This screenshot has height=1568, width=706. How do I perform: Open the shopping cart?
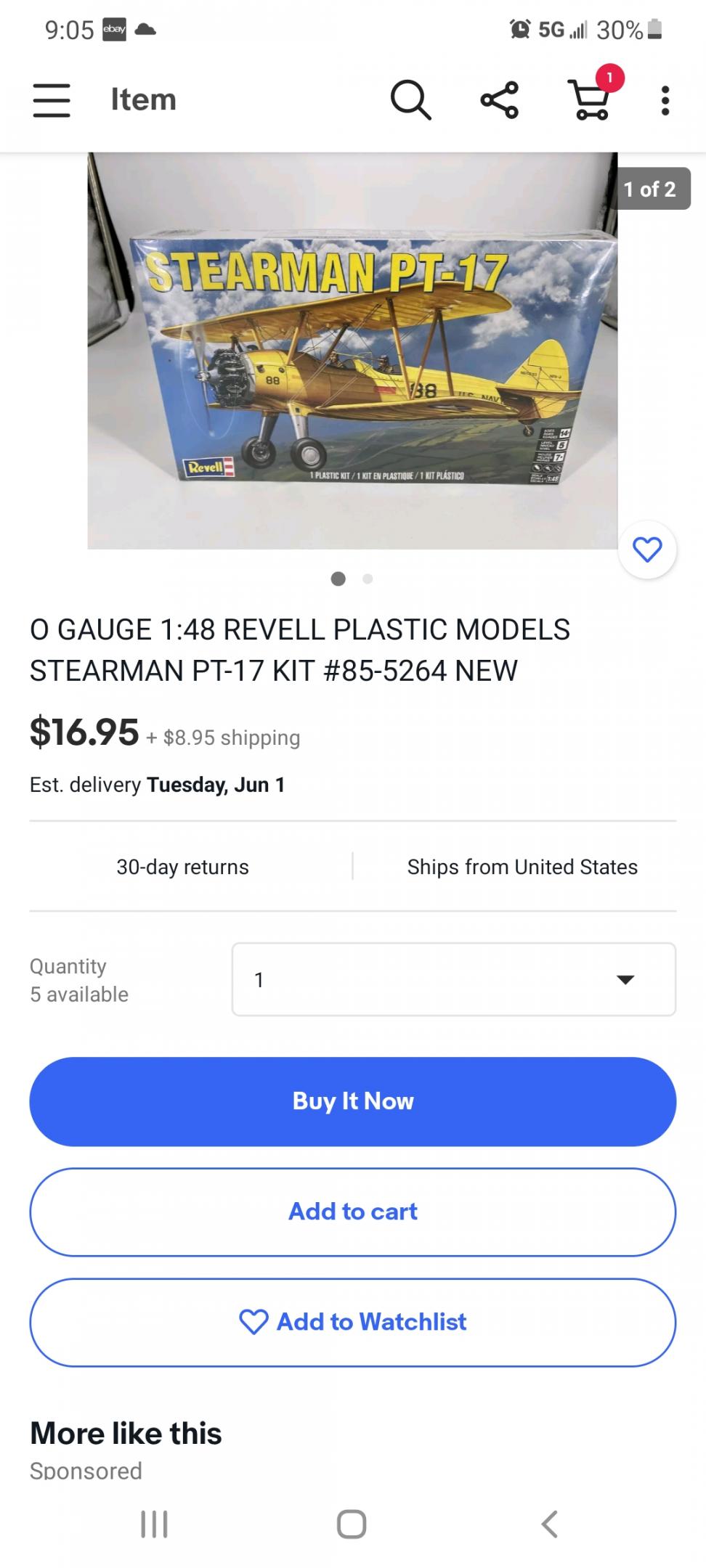tap(590, 100)
